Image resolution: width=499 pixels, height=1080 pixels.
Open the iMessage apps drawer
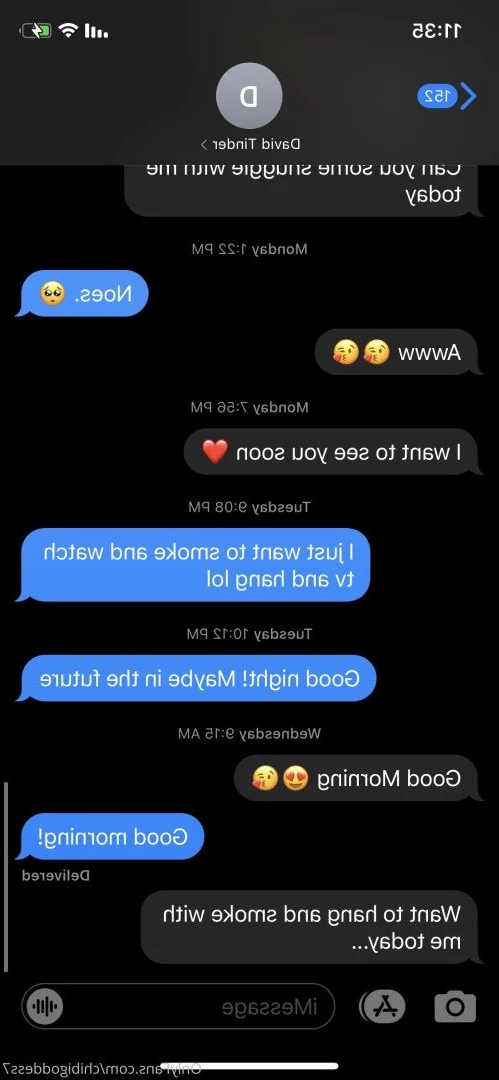point(383,1007)
